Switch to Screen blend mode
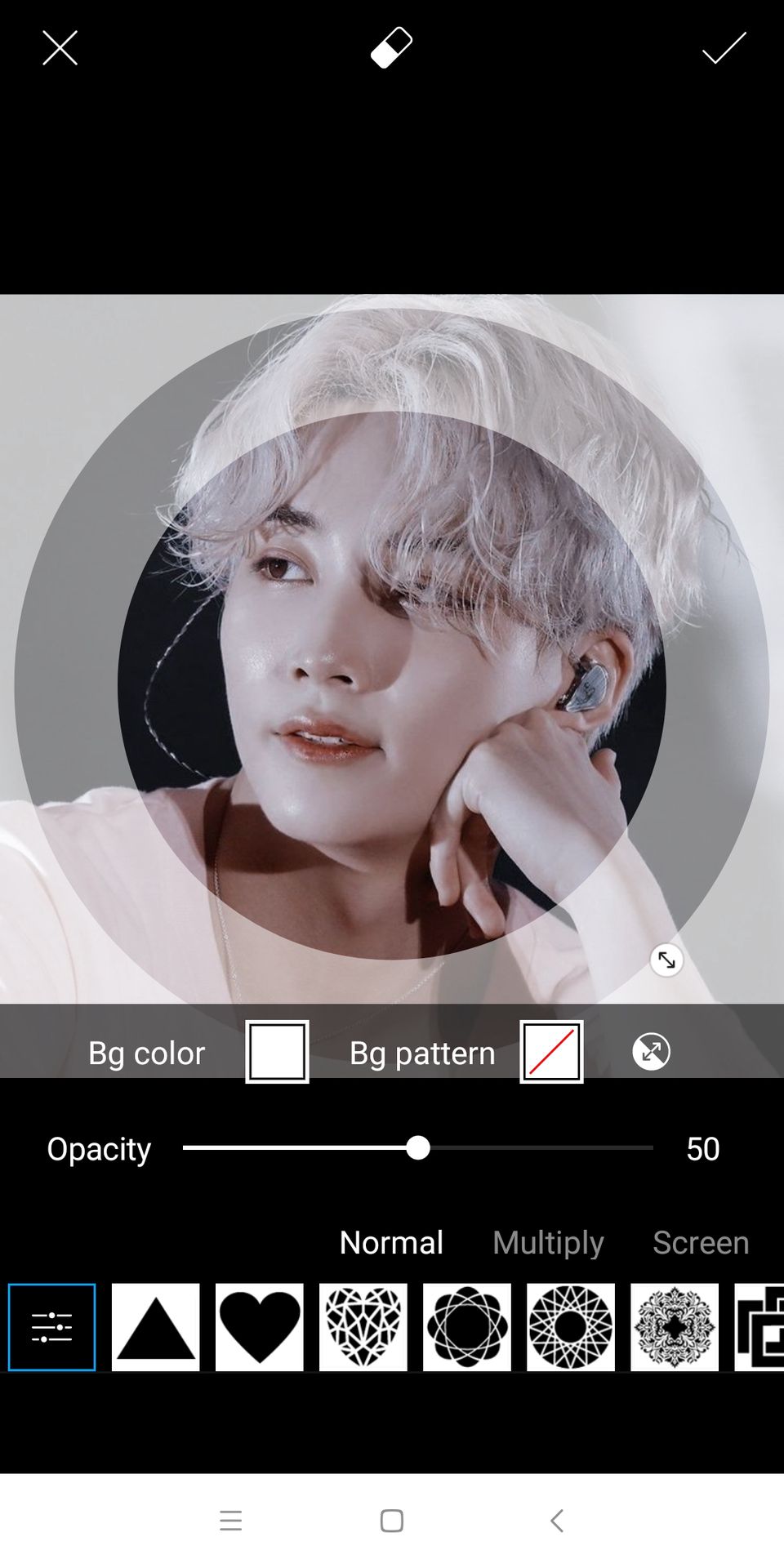The image size is (784, 1568). (x=700, y=1243)
